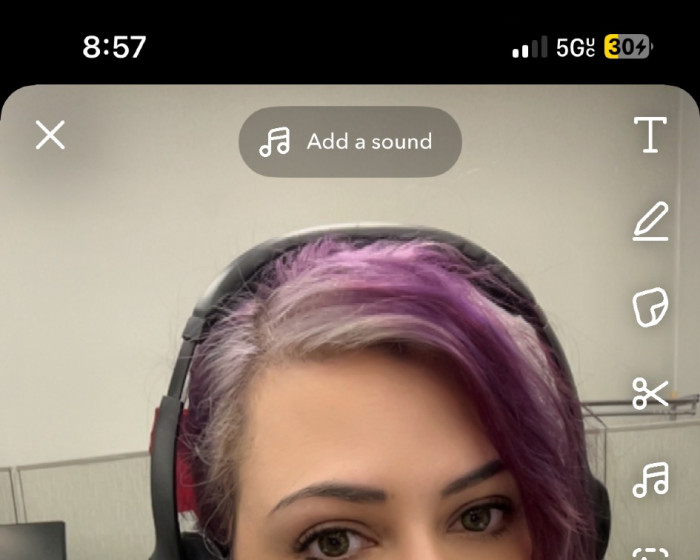Open the text tool
The height and width of the screenshot is (560, 700).
[650, 135]
